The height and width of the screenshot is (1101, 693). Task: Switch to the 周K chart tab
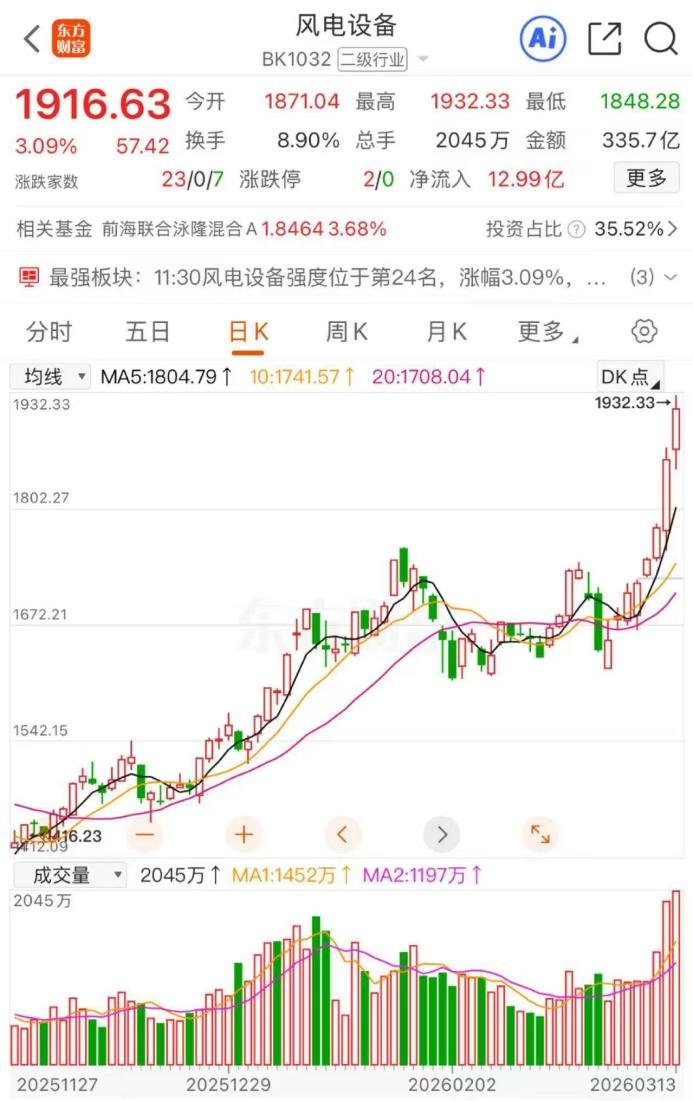346,331
